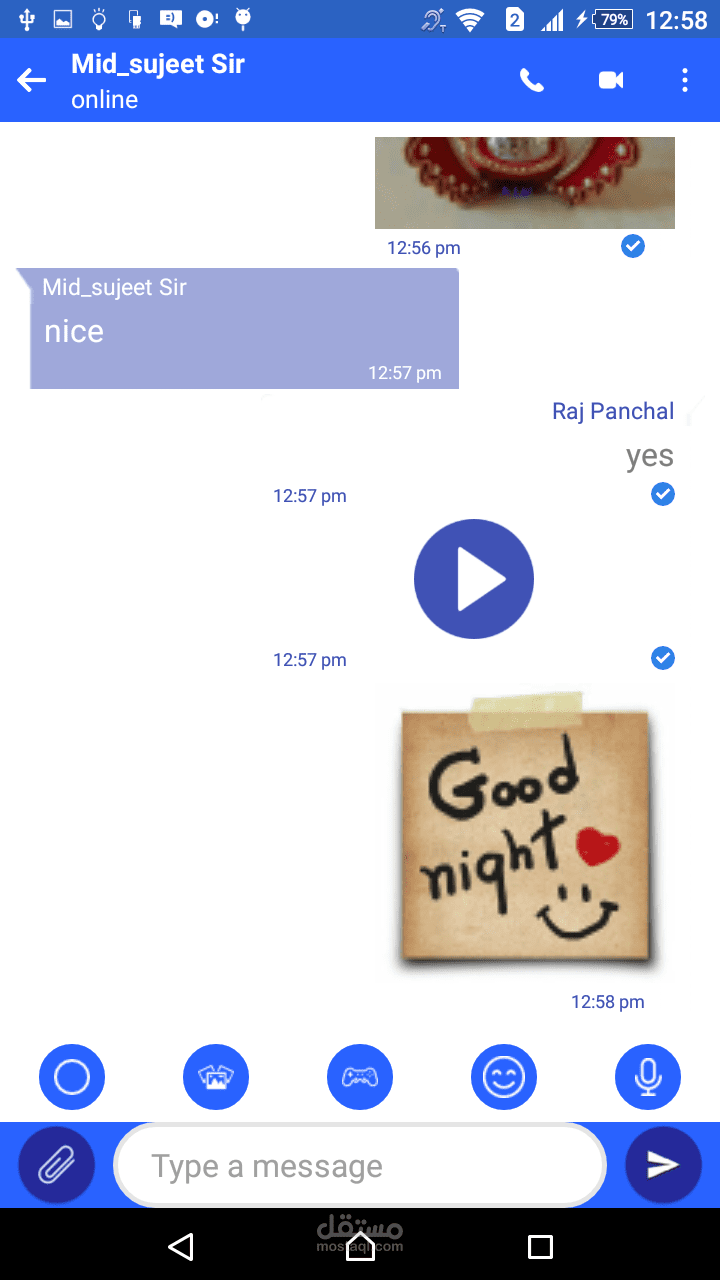The width and height of the screenshot is (720, 1280).
Task: Open the Good night image
Action: pyautogui.click(x=525, y=830)
